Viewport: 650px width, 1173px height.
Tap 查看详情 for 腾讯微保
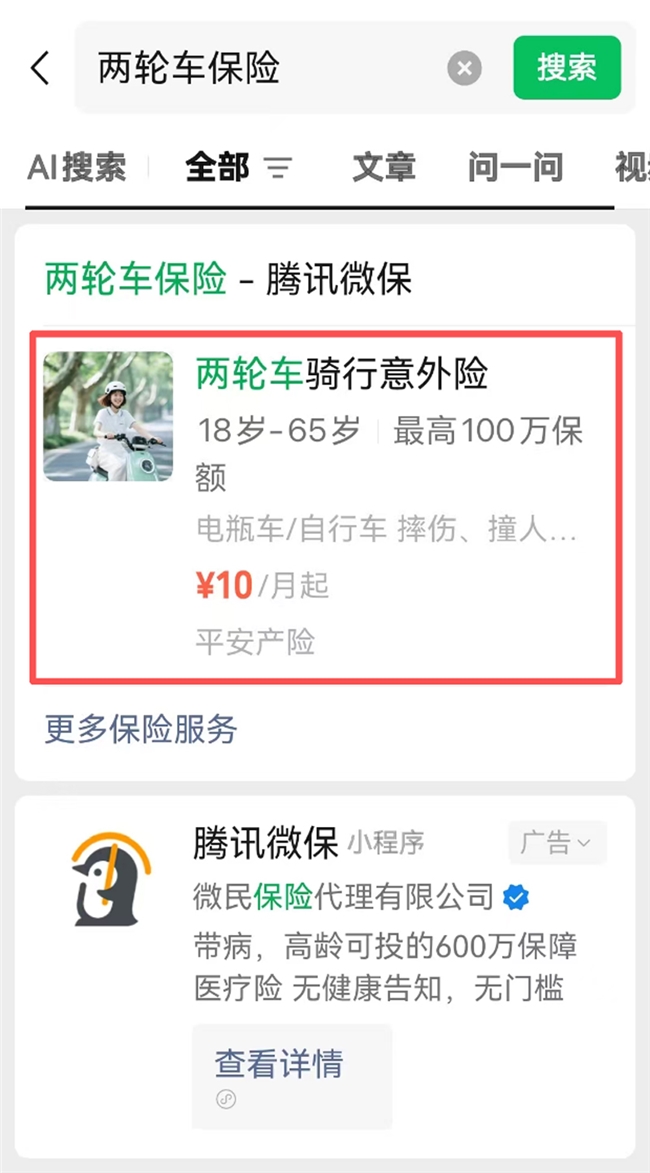279,1064
